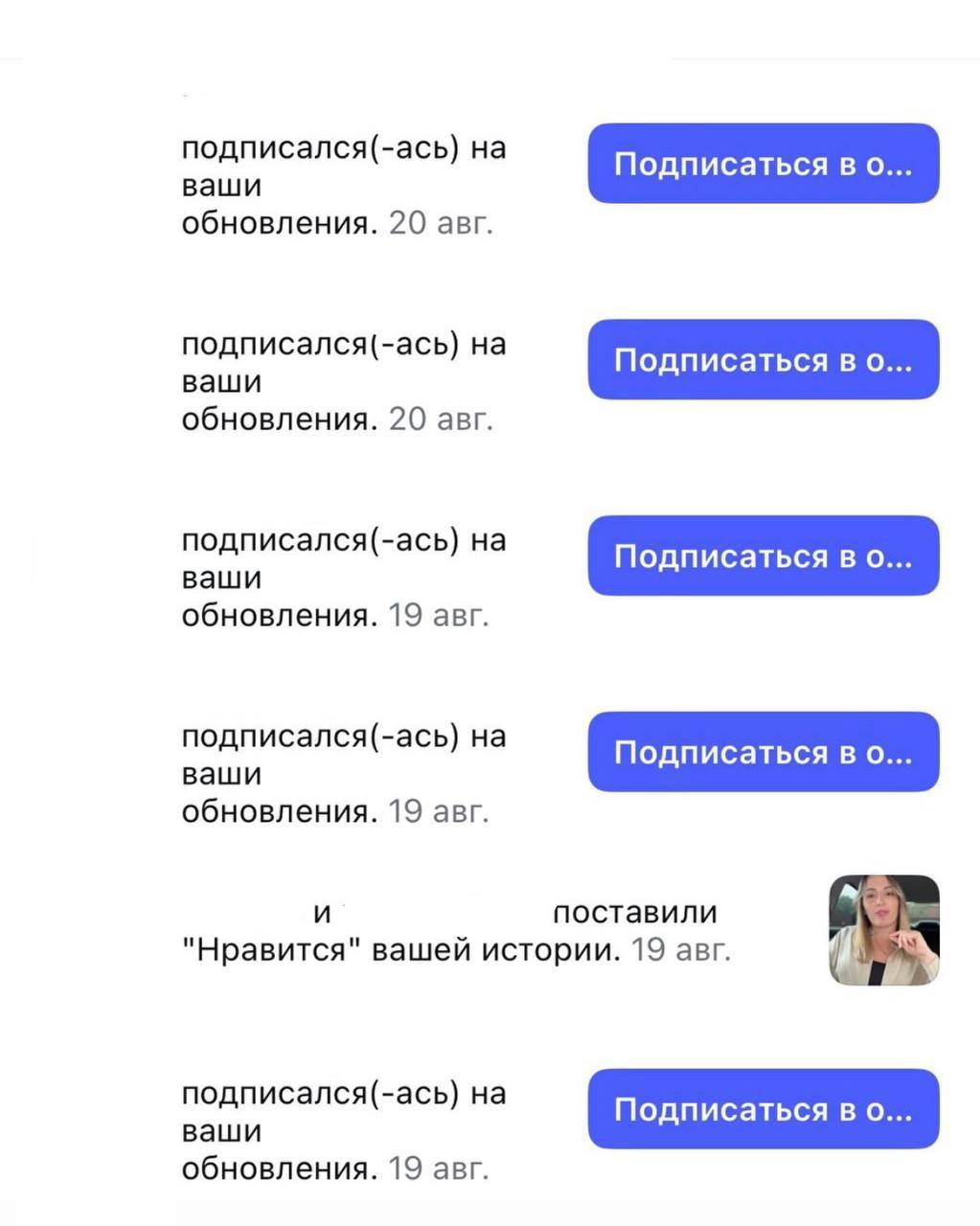Open the story 'Нравится' notification row
980x1226 pixels.
(450, 931)
